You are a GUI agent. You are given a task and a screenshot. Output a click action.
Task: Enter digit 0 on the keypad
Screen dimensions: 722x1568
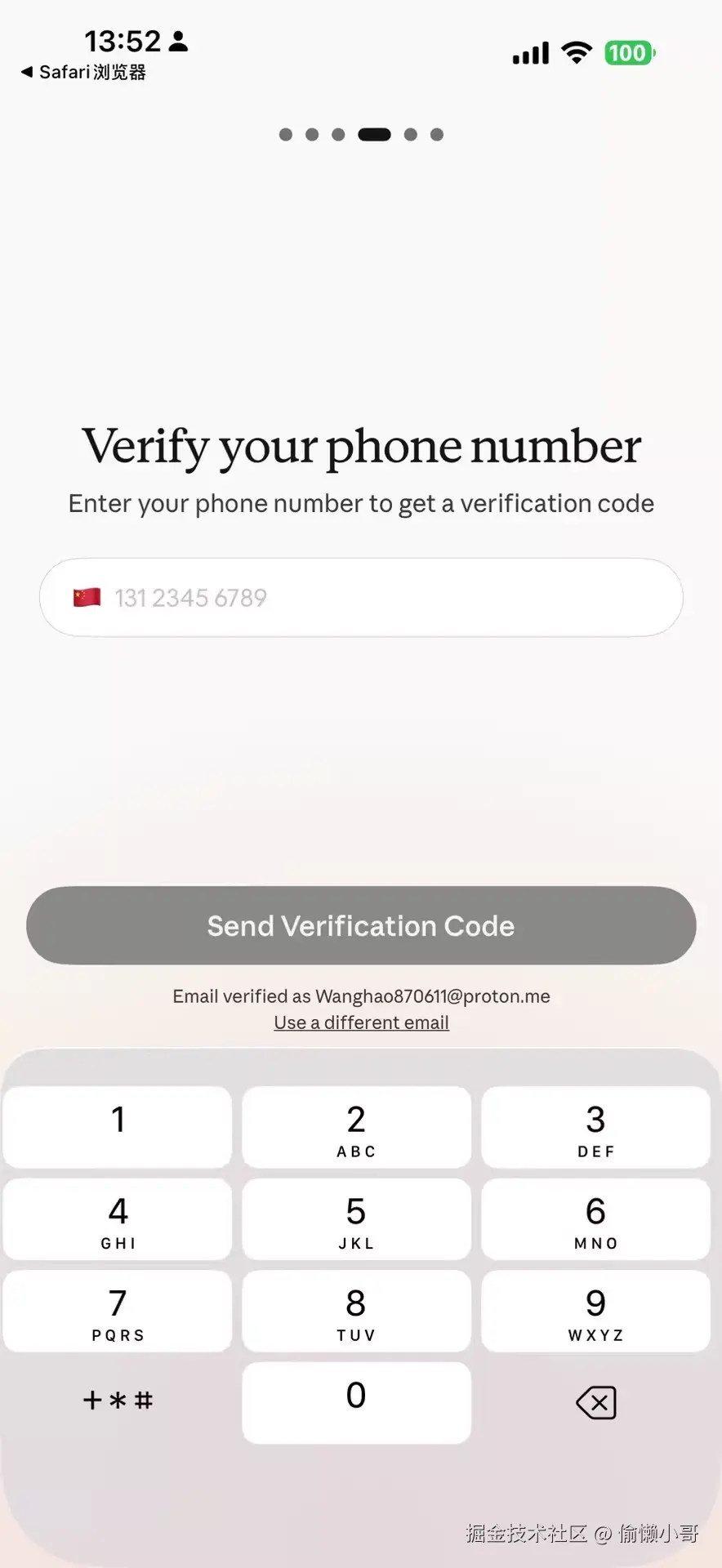tap(356, 1401)
